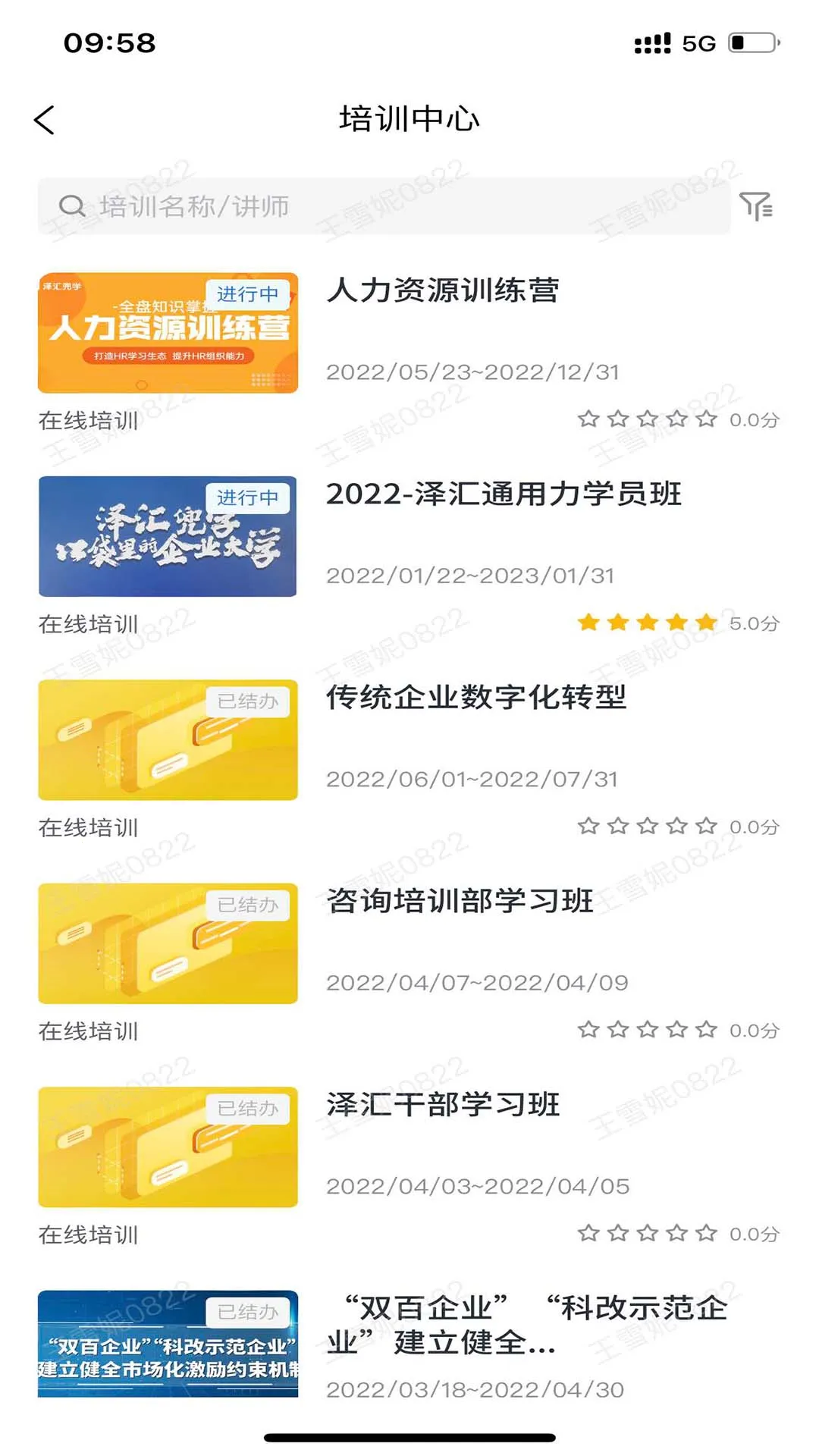Tap the 人力资源训练营 banner thumbnail
This screenshot has height=1456, width=819.
click(x=168, y=334)
